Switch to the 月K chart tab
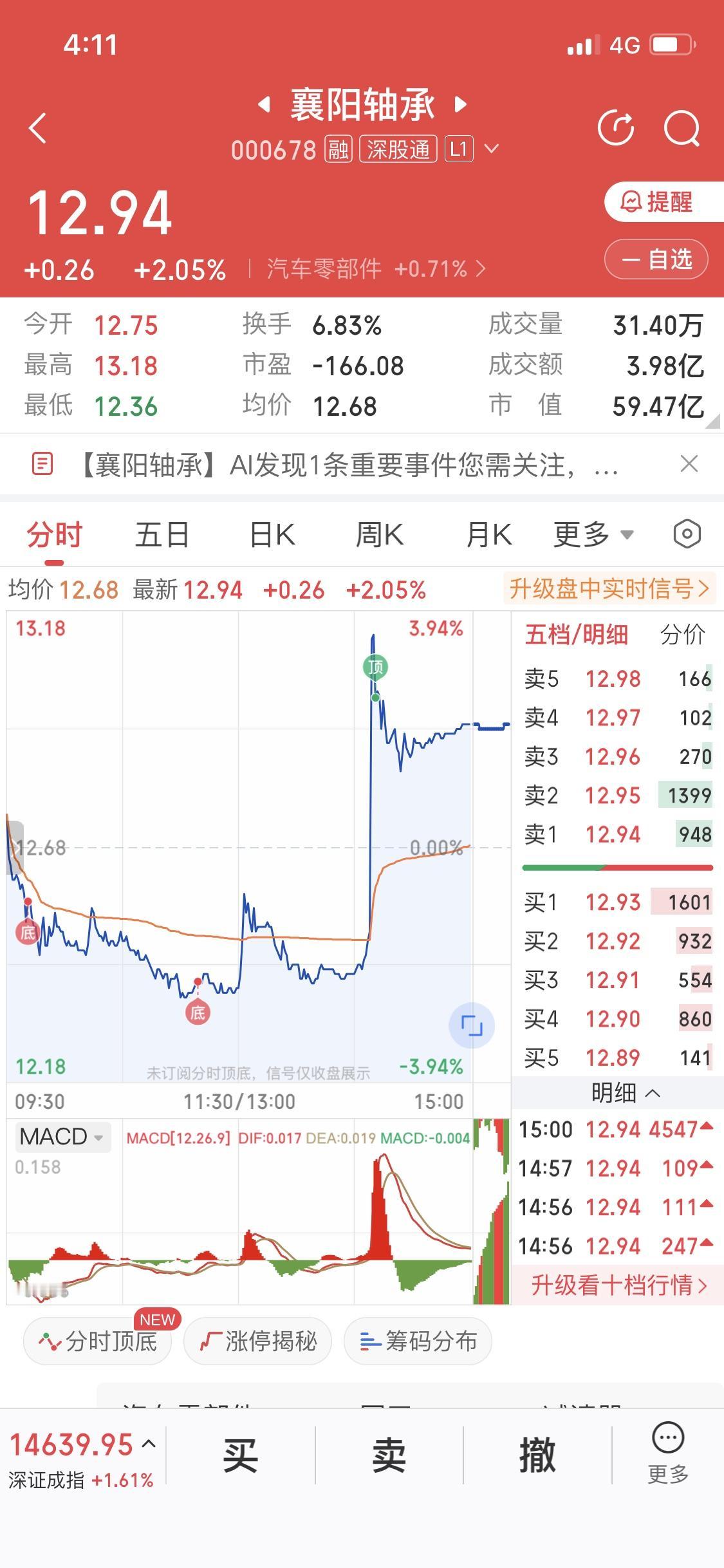 point(489,534)
